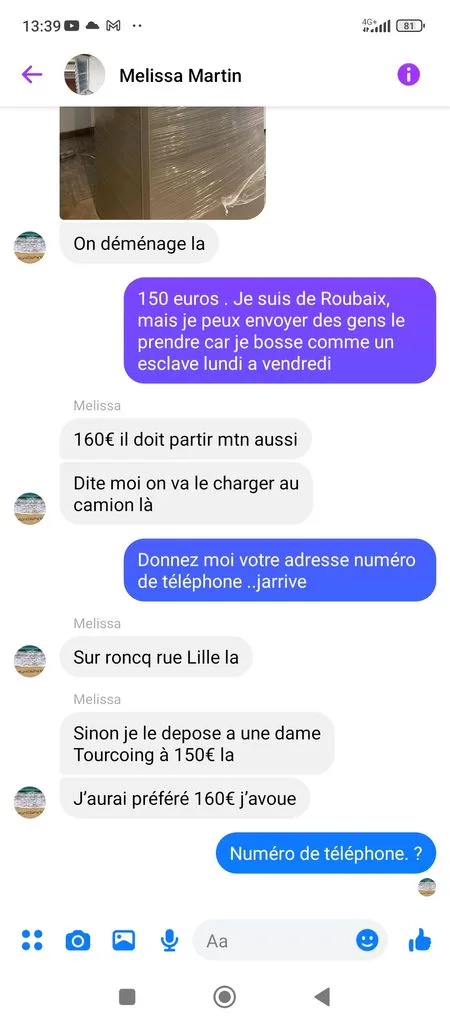Focus the Aa message text field
Image resolution: width=450 pixels, height=1024 pixels.
[274, 940]
